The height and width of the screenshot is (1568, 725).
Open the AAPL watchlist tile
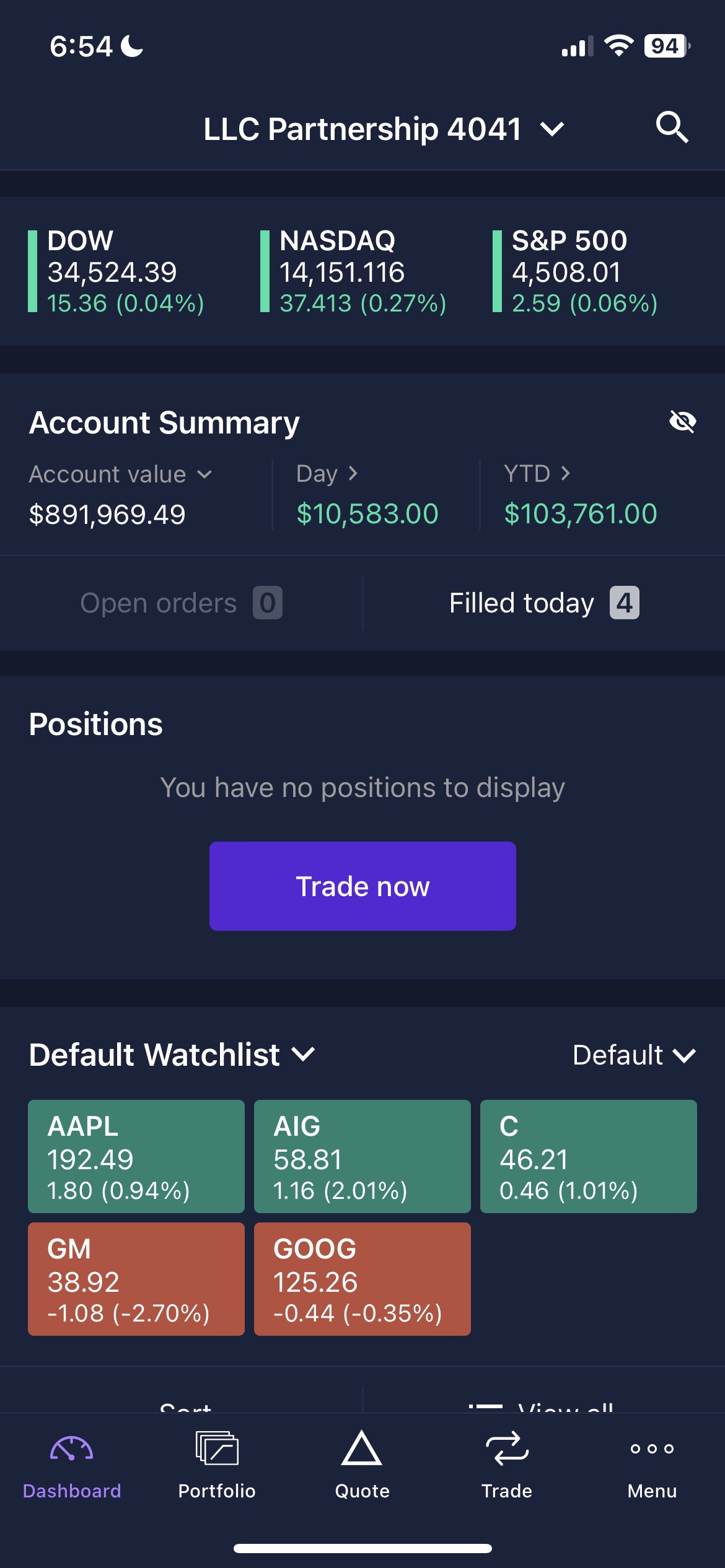coord(136,1156)
